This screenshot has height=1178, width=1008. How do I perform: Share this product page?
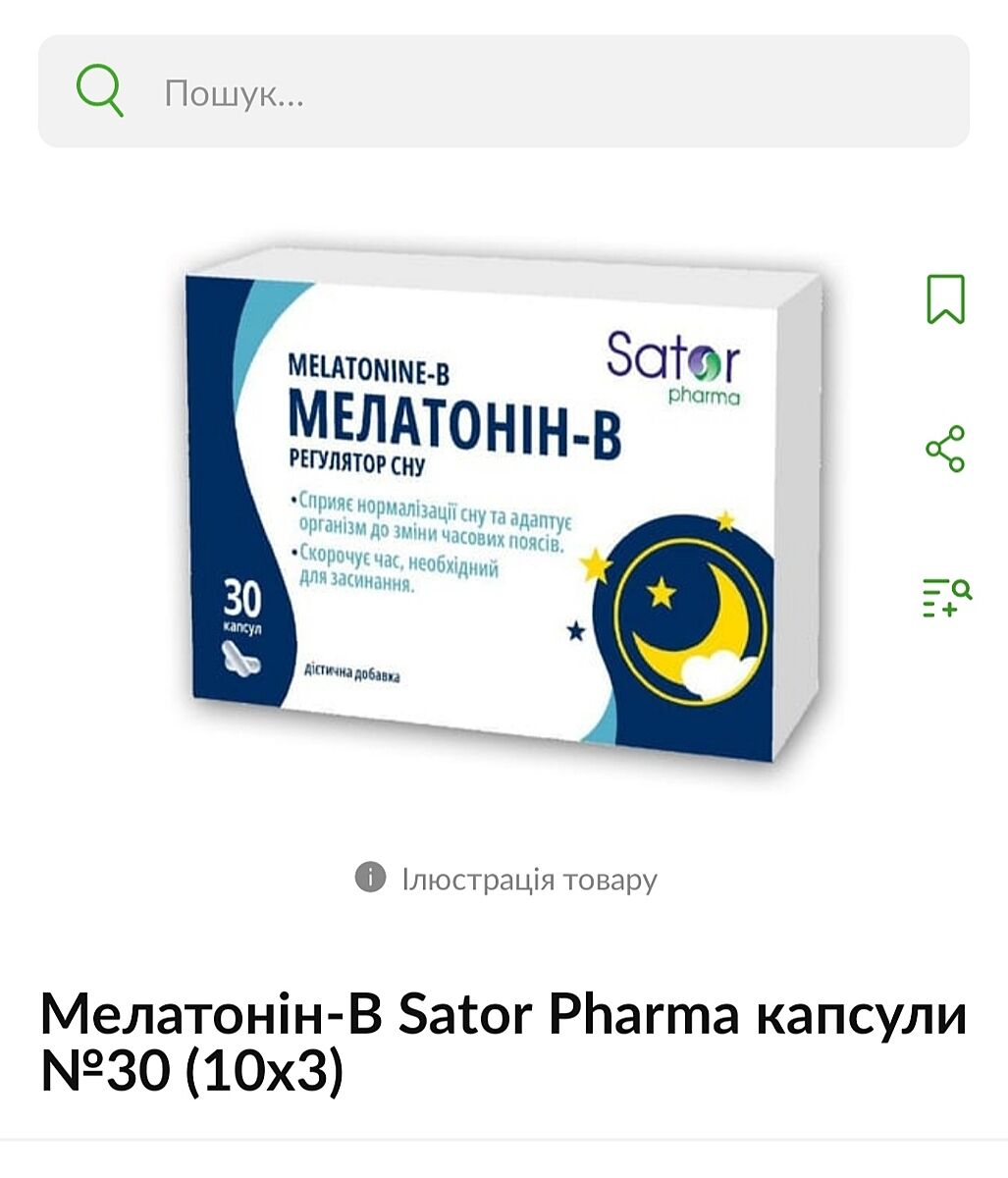click(x=945, y=450)
